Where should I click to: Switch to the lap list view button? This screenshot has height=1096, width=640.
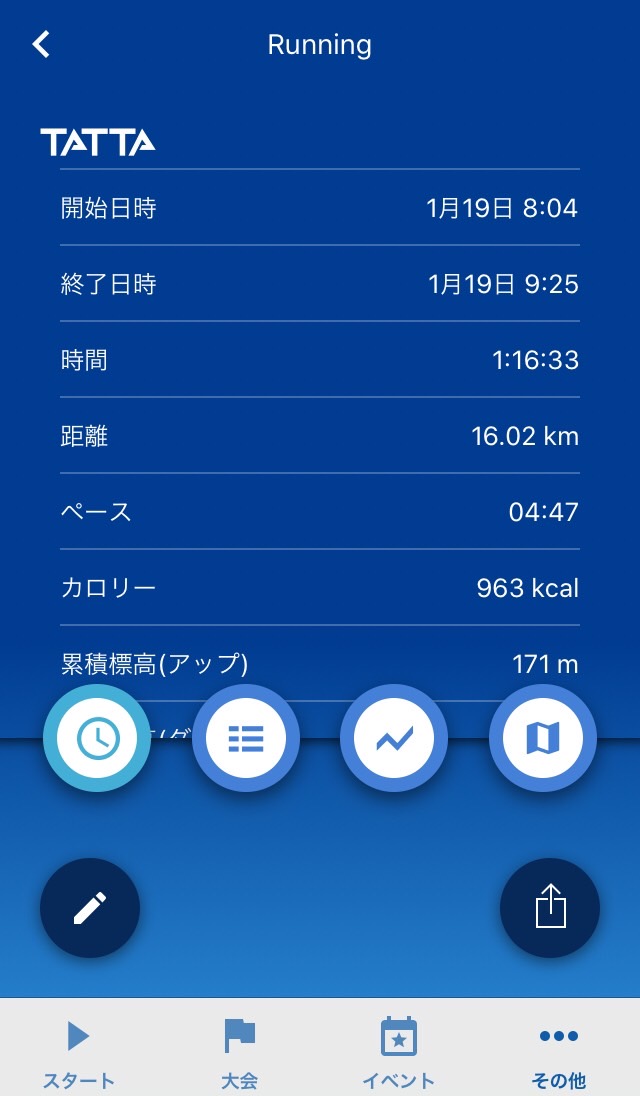(x=246, y=738)
